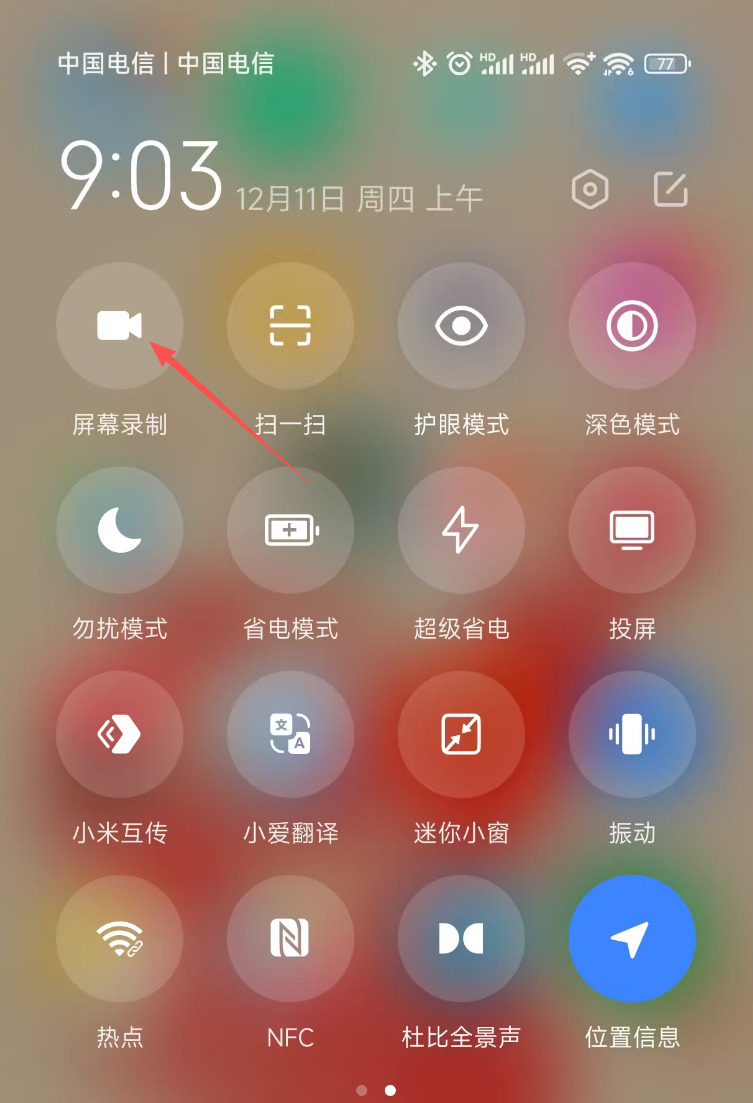Tap the Dolby Atmos (杜比全景声) tile

[x=461, y=938]
